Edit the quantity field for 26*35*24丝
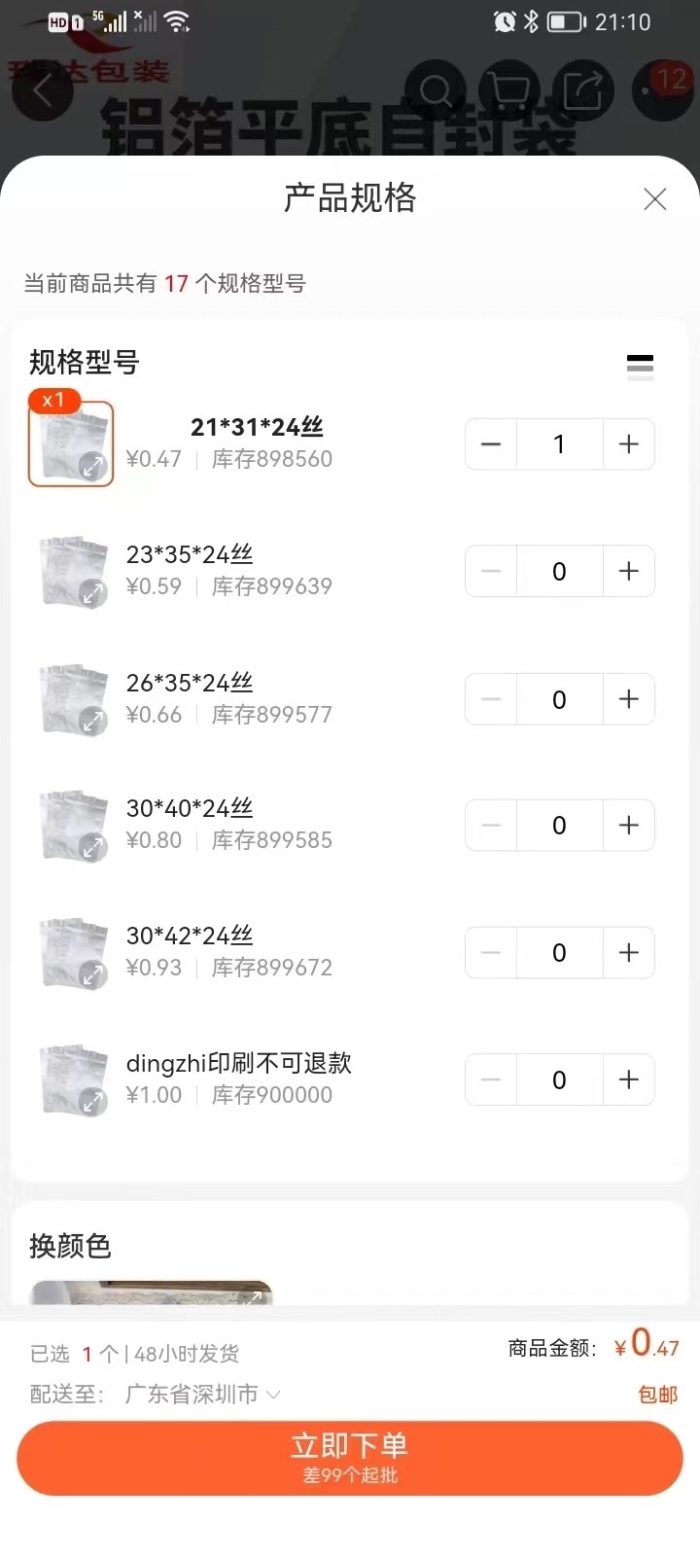 click(x=559, y=699)
